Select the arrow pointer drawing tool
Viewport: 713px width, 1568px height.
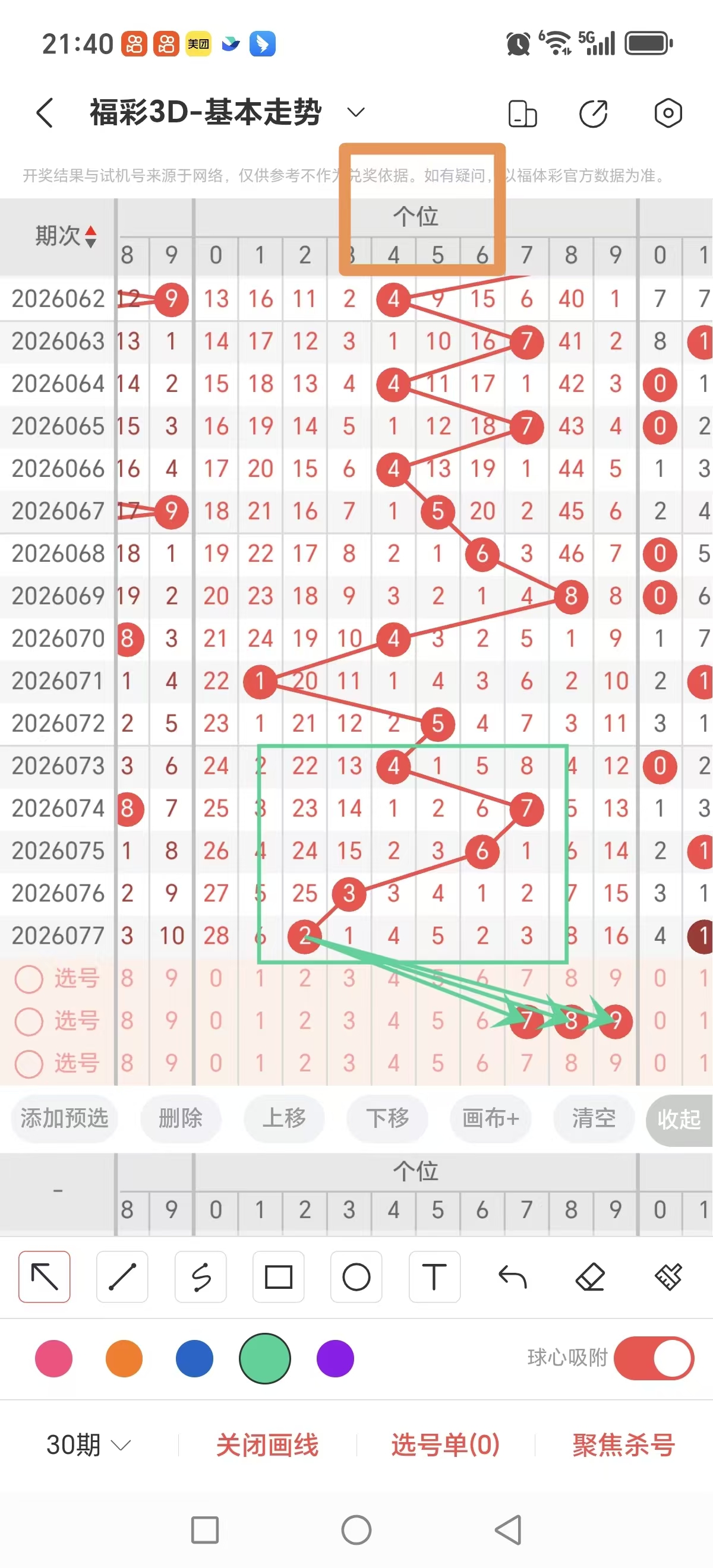(x=45, y=1276)
